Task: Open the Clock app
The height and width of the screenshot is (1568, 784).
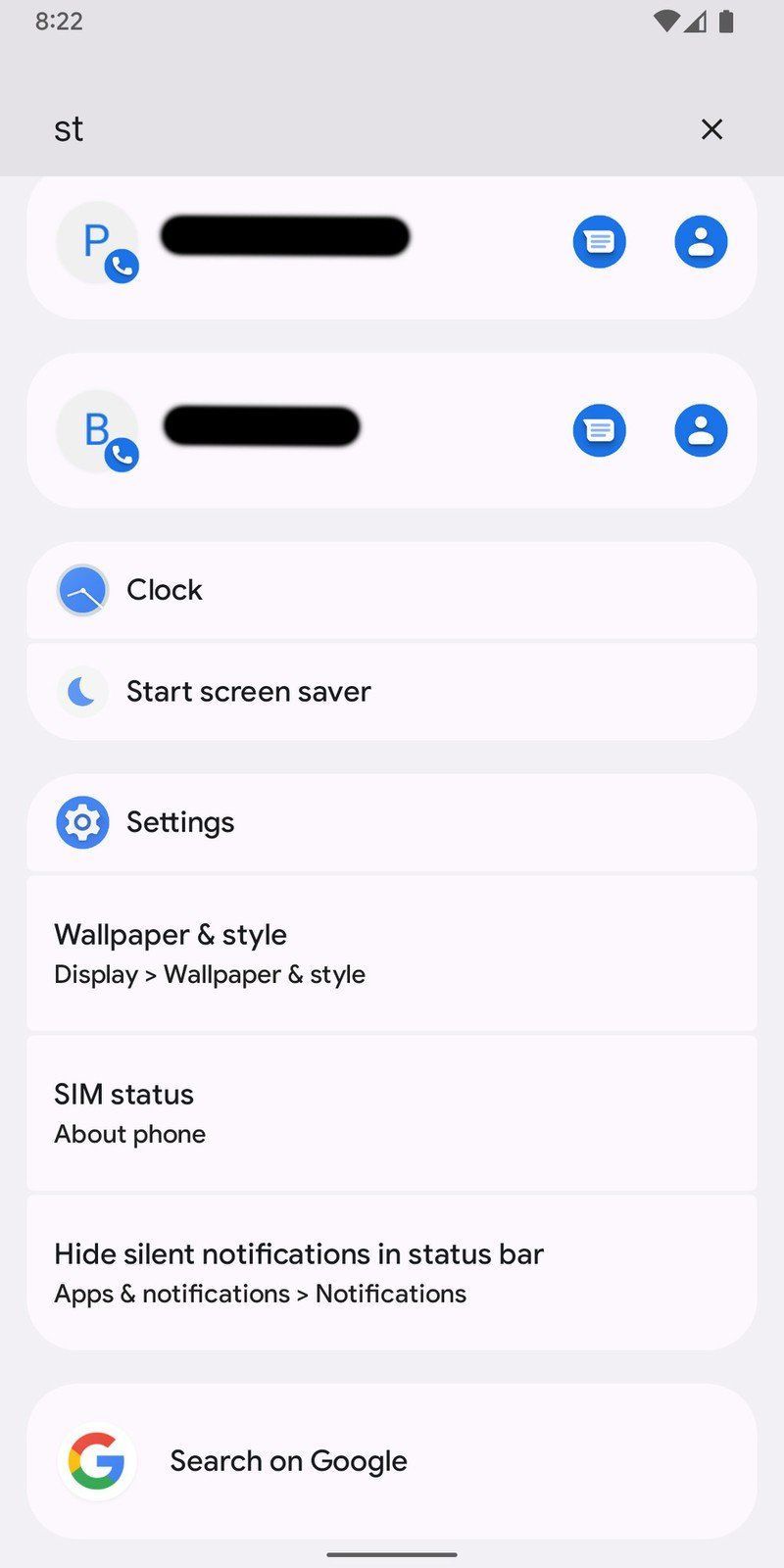Action: click(164, 590)
